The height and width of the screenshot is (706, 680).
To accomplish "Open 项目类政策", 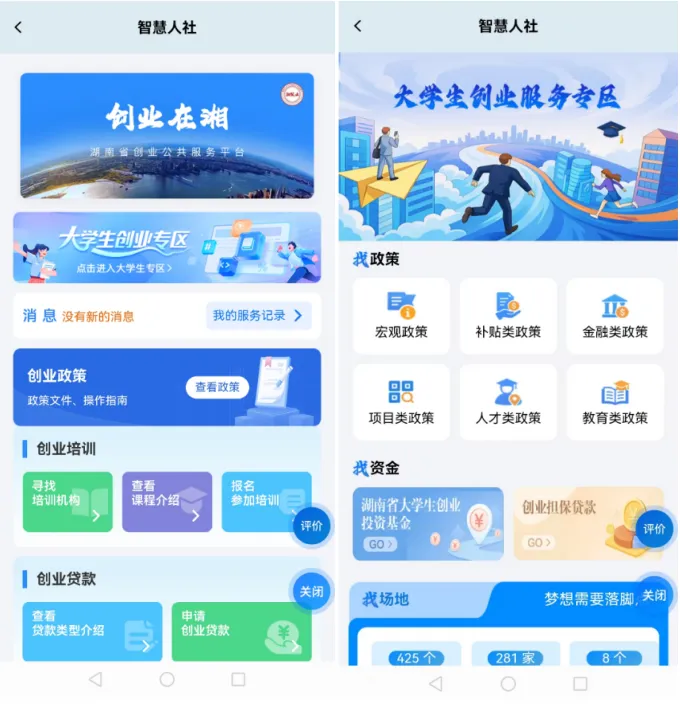I will pyautogui.click(x=401, y=402).
